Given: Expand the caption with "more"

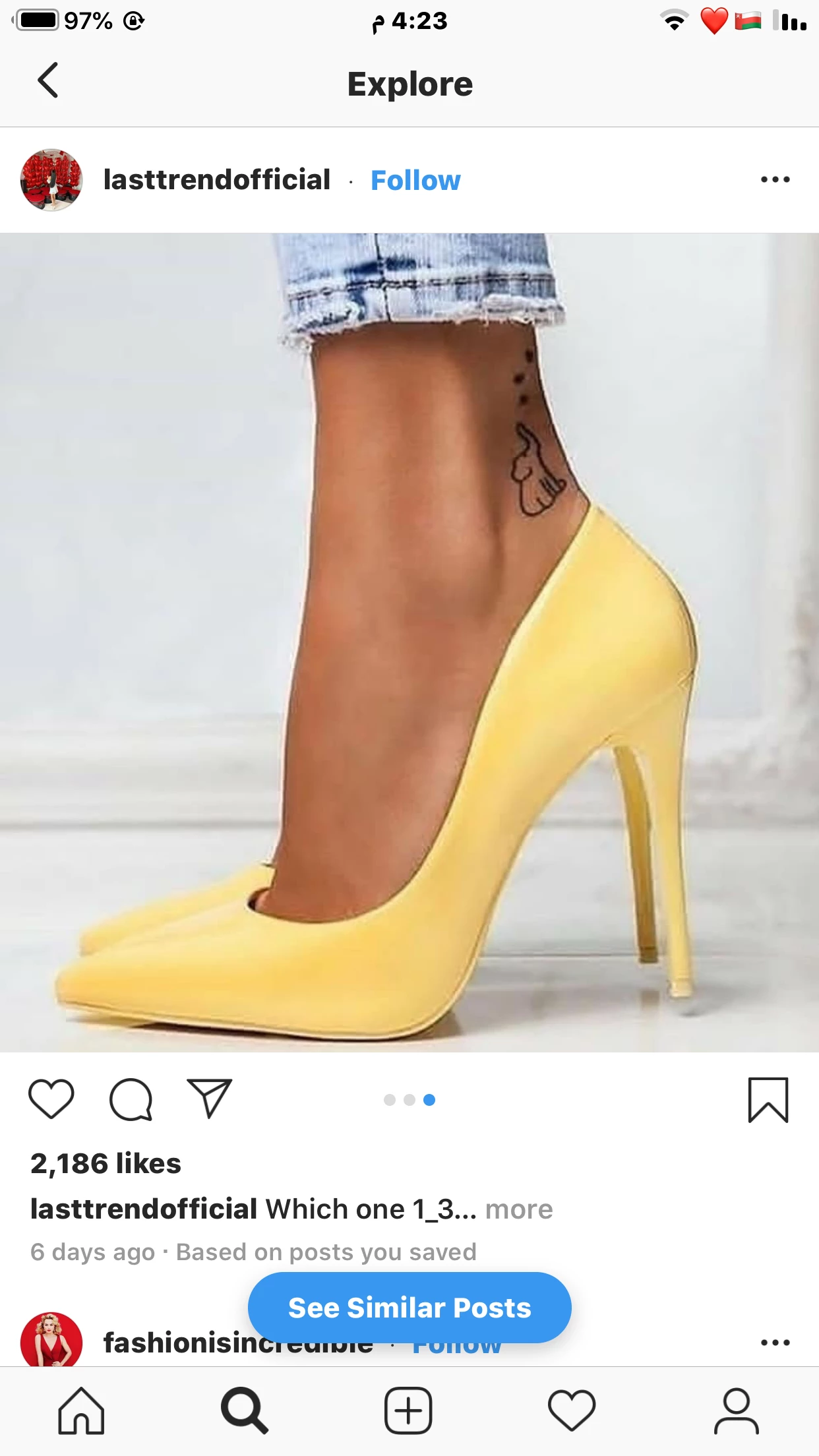Looking at the screenshot, I should (x=519, y=1209).
